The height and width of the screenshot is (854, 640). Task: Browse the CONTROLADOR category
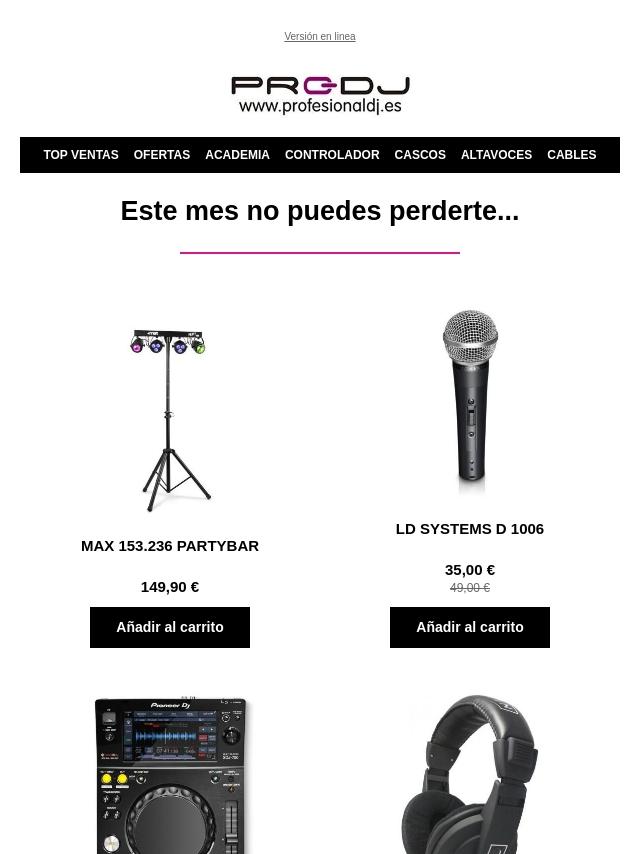coord(332,155)
